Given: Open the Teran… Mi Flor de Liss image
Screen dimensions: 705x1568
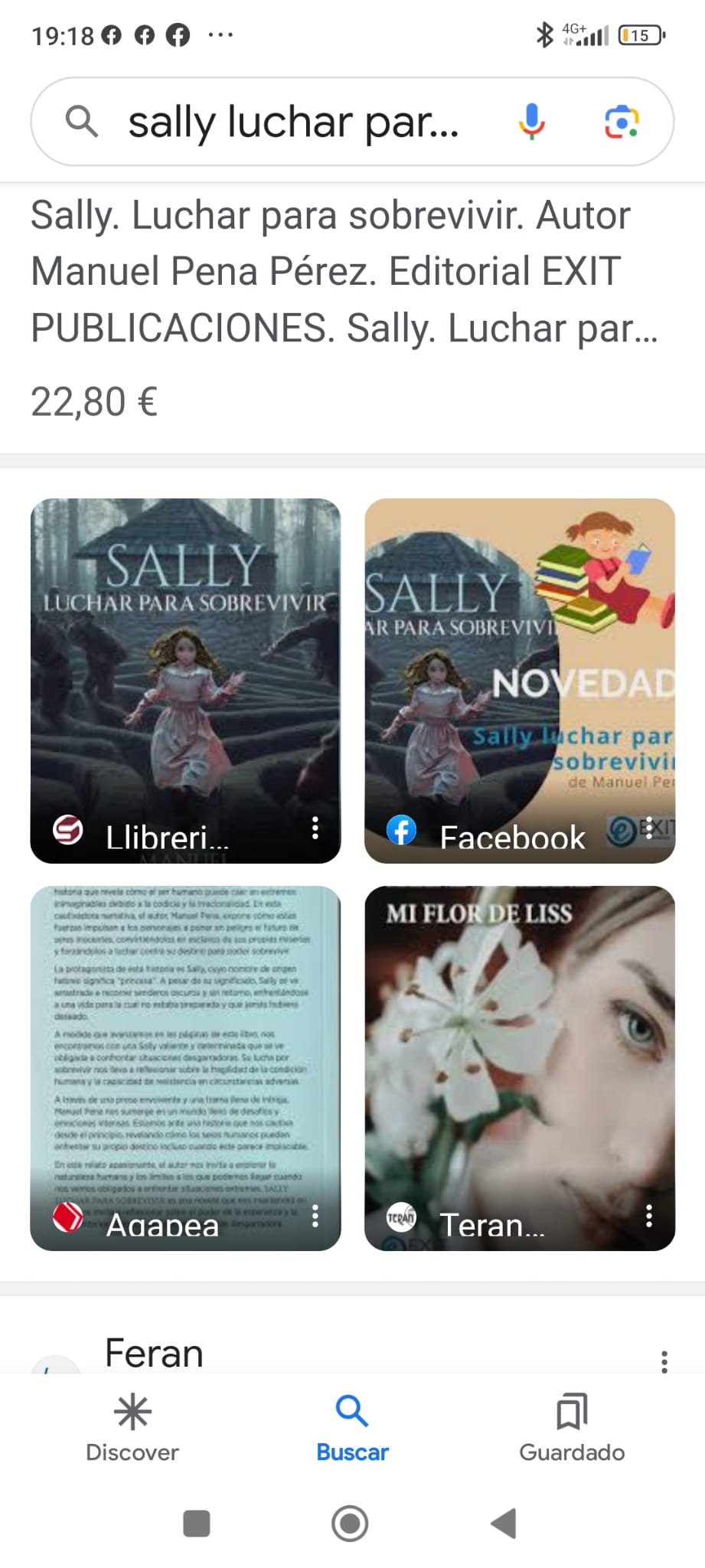Looking at the screenshot, I should pos(520,1068).
